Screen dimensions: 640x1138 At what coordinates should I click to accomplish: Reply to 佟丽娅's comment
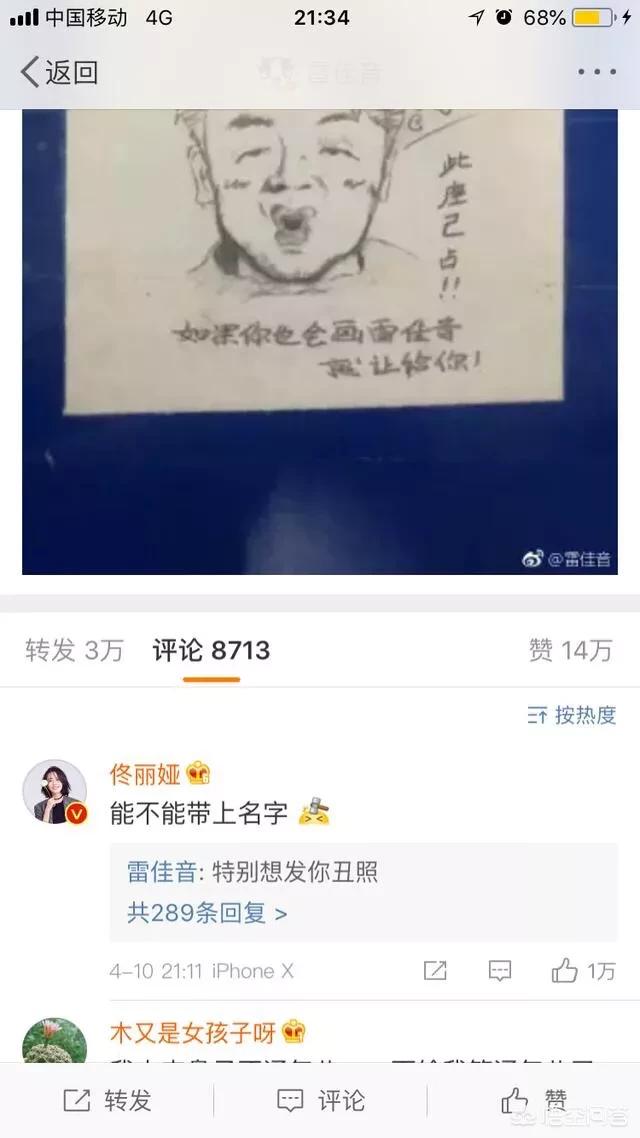(x=500, y=970)
